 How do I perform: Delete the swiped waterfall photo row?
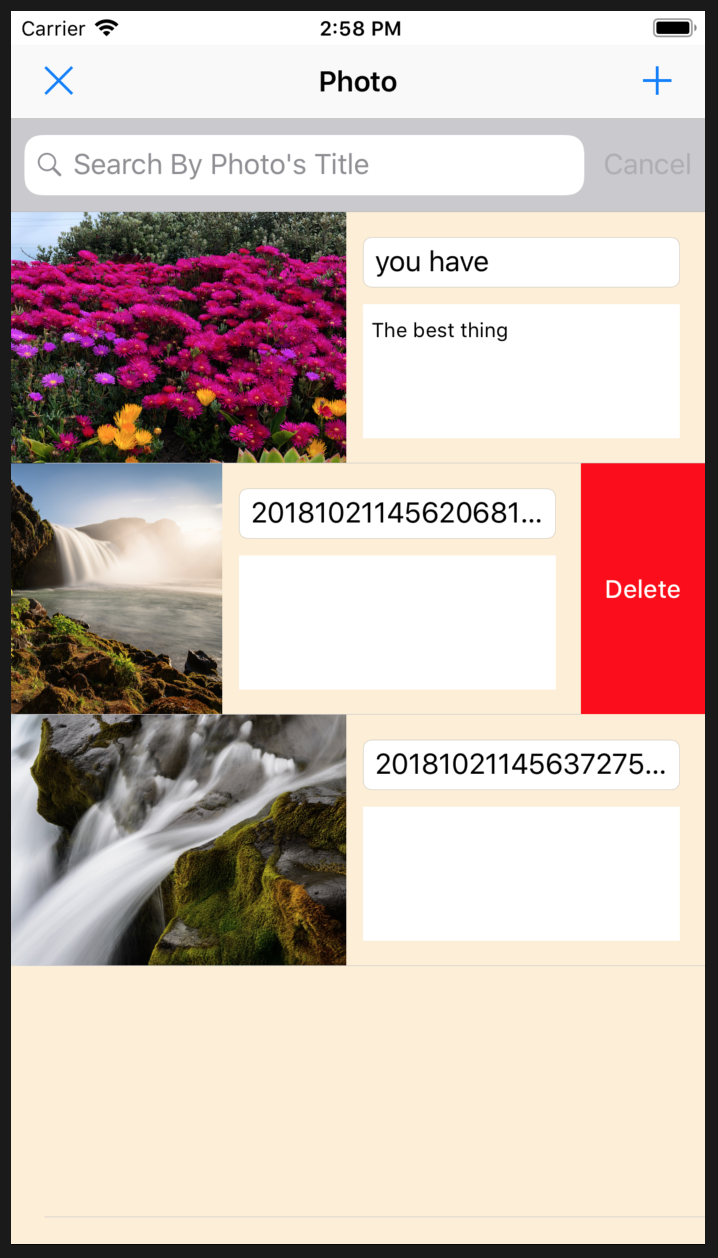[642, 589]
